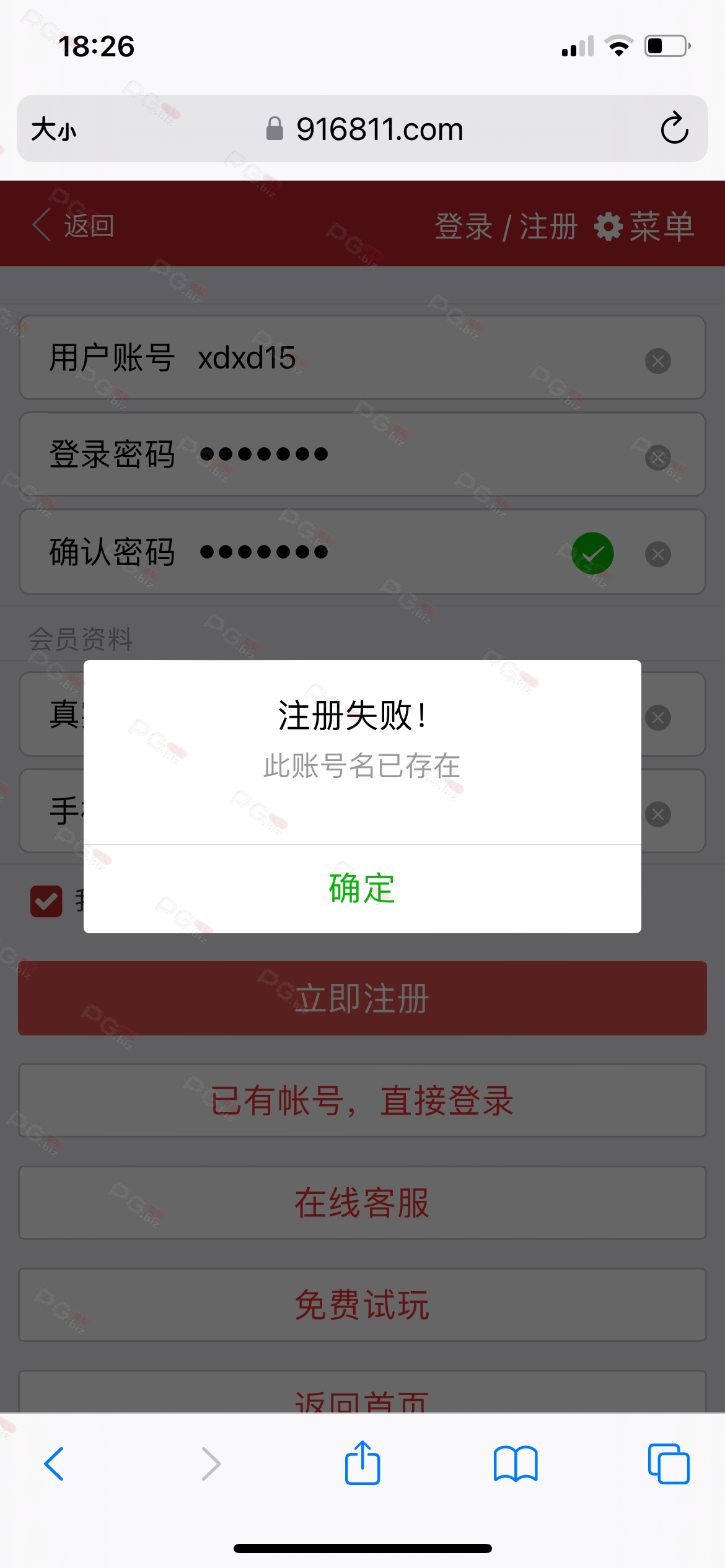Image resolution: width=725 pixels, height=1568 pixels.
Task: Open 登录 / 注册 link
Action: click(x=506, y=226)
